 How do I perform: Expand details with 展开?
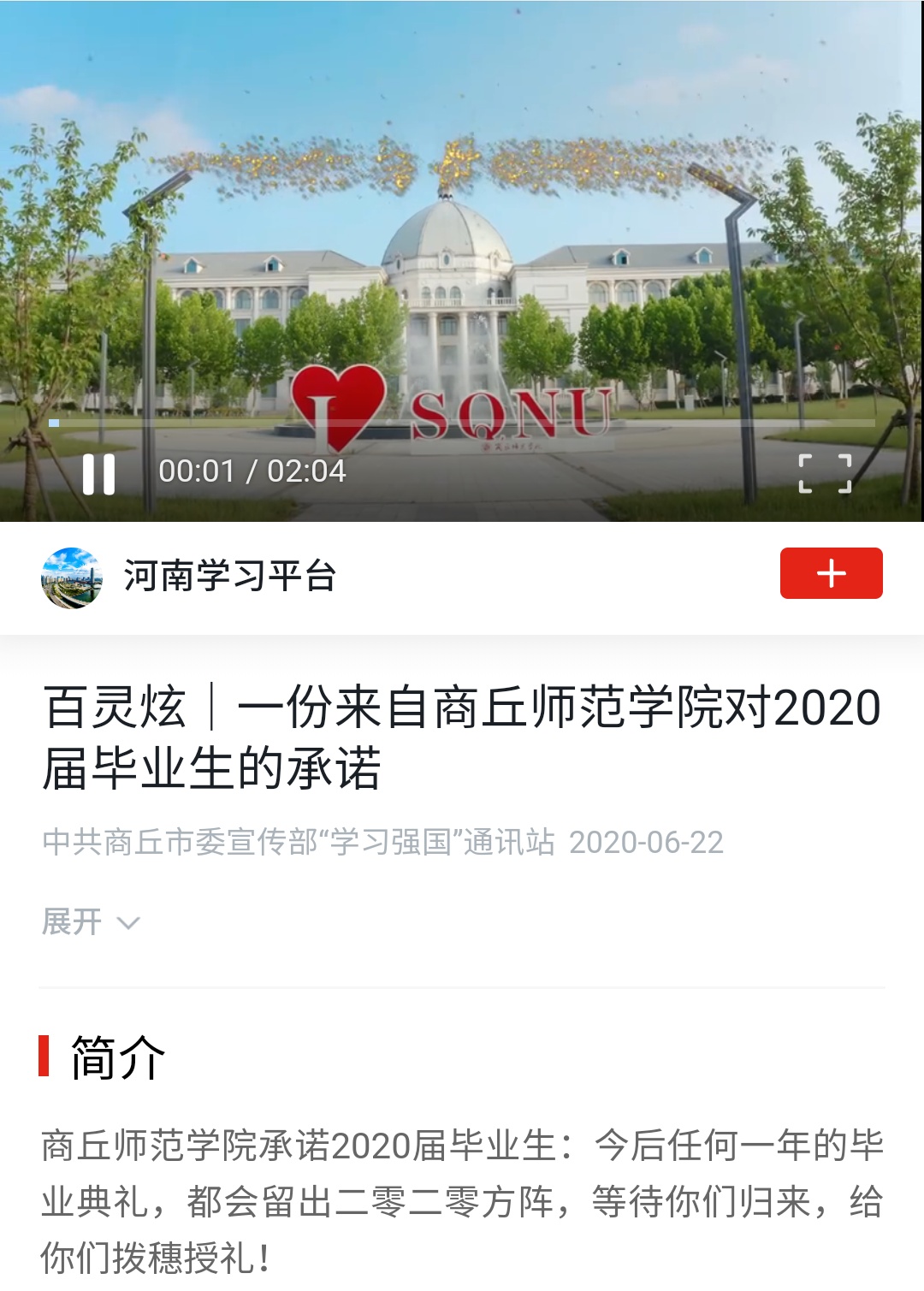click(x=90, y=922)
